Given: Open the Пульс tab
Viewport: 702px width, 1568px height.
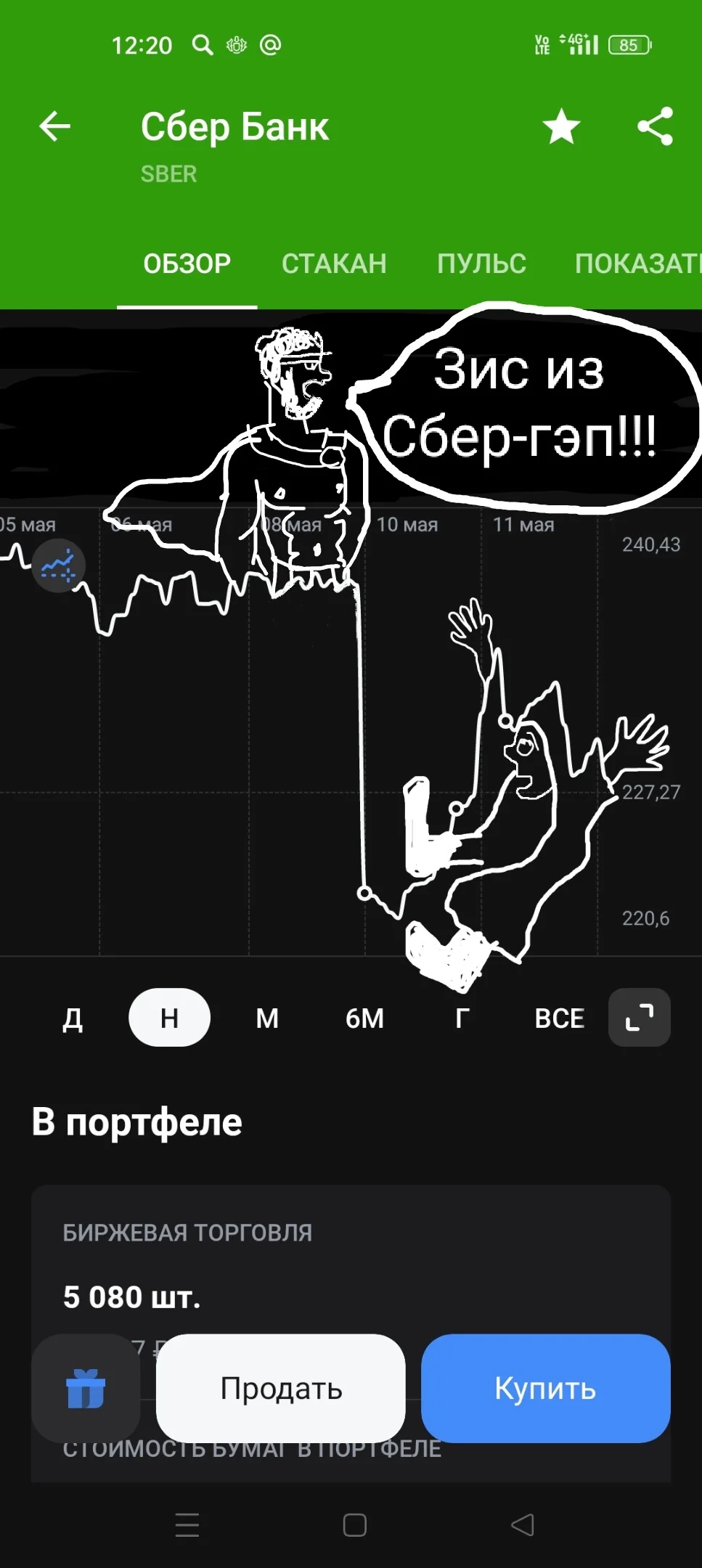Looking at the screenshot, I should click(x=481, y=264).
